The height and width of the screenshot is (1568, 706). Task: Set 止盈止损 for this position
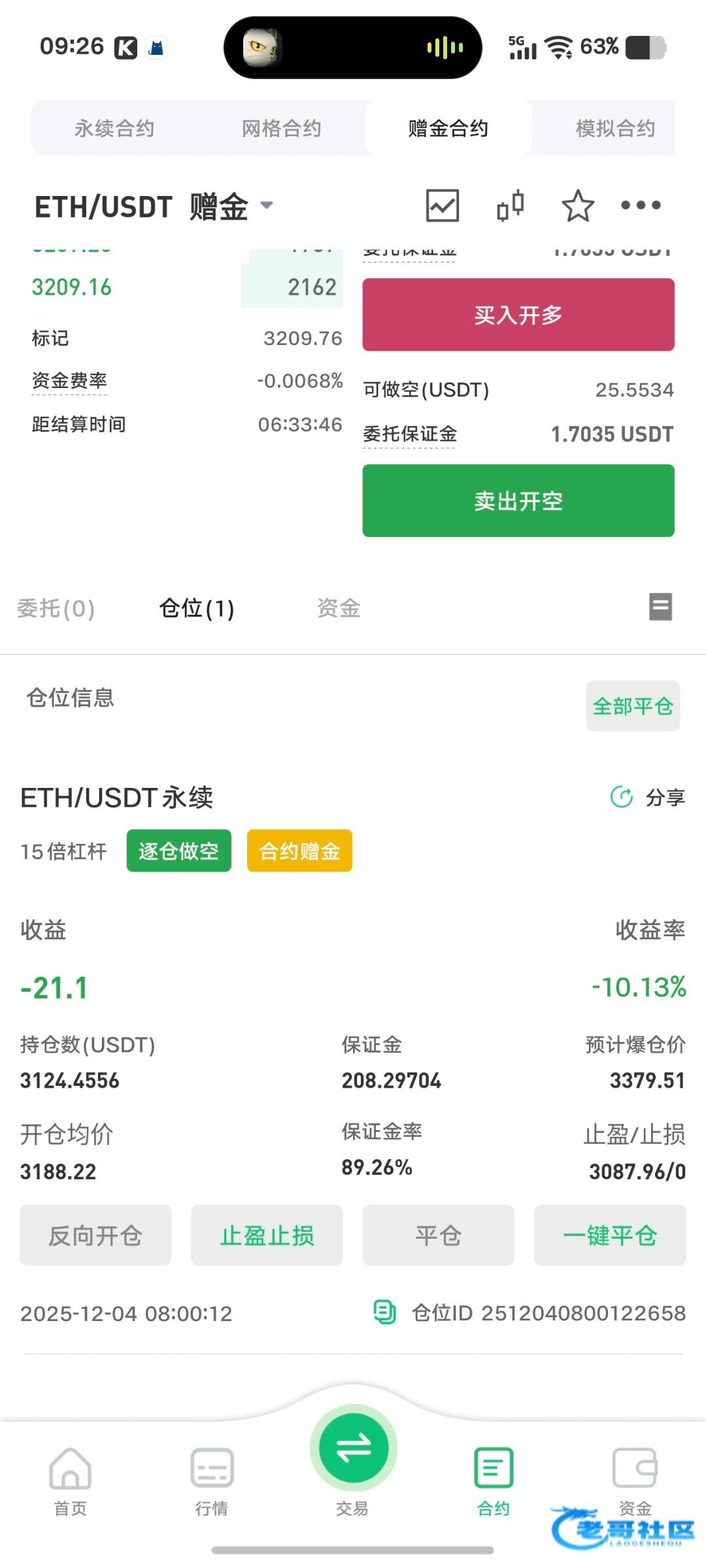267,1235
